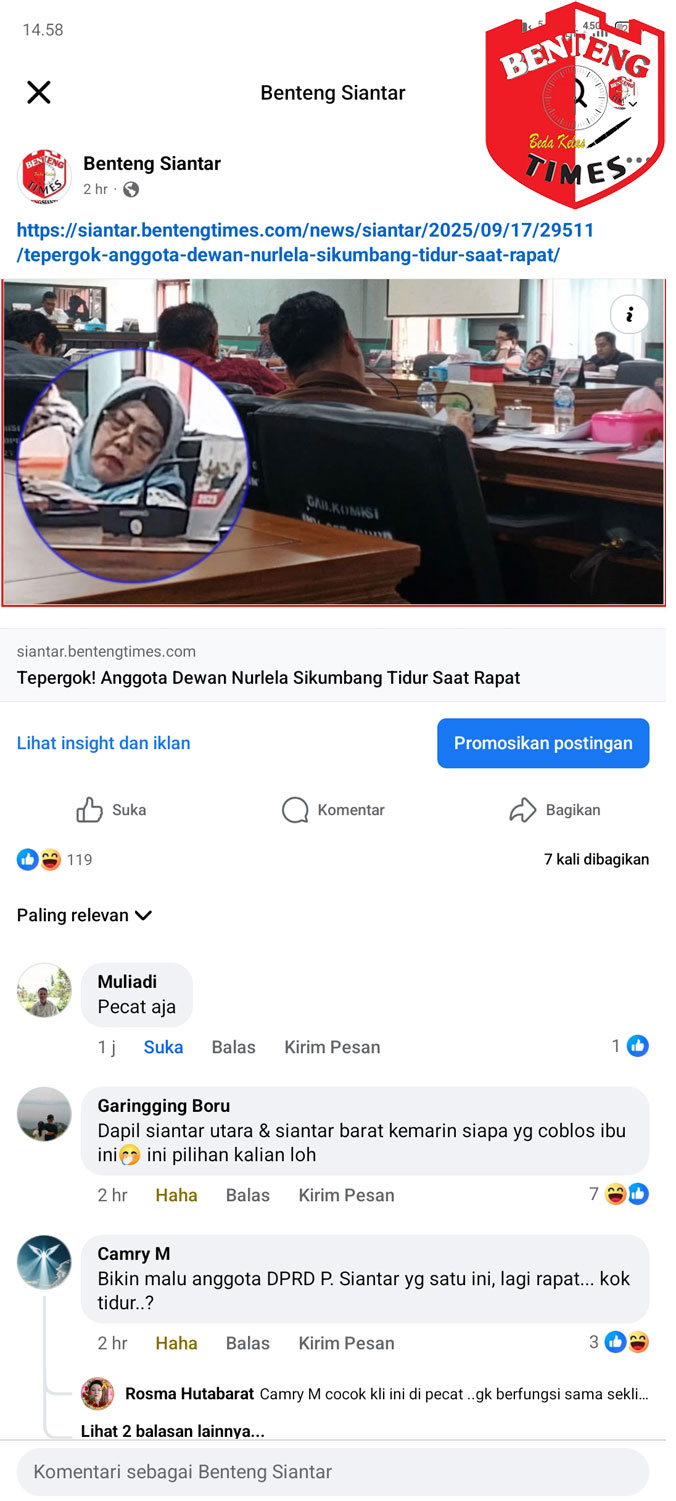Screen dimensions: 676x1501
Task: View Lihat insight dan iklan
Action: pyautogui.click(x=103, y=743)
